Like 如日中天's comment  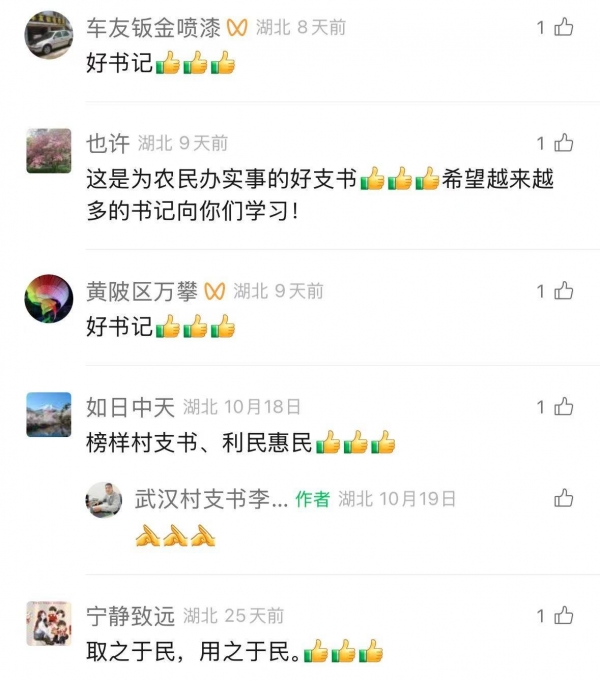(x=564, y=407)
